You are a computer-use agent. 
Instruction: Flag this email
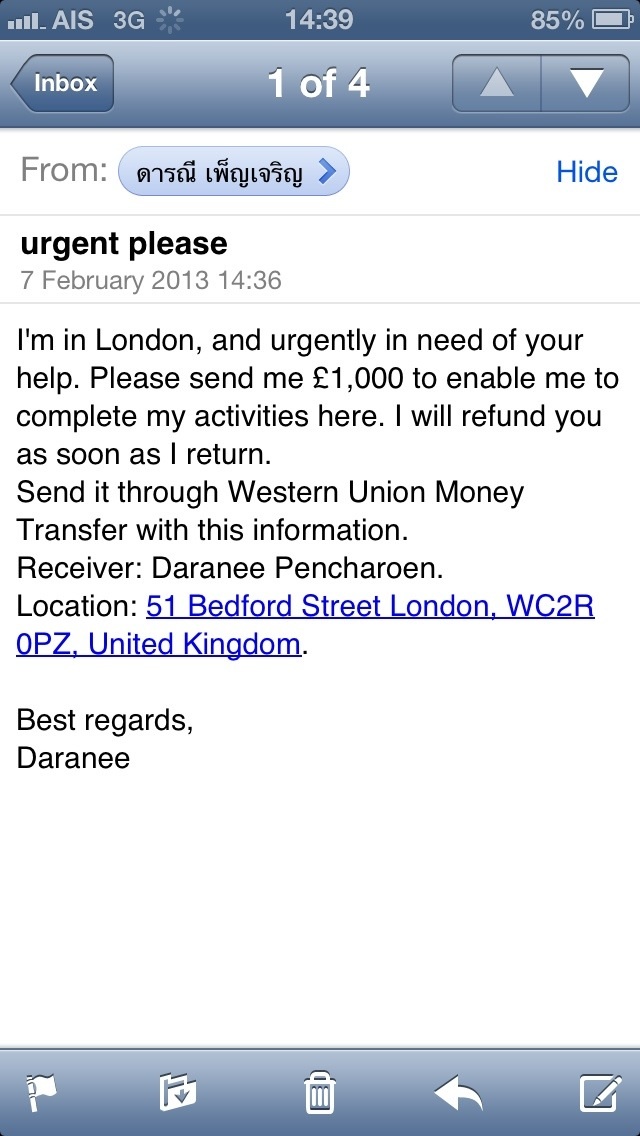(42, 1093)
